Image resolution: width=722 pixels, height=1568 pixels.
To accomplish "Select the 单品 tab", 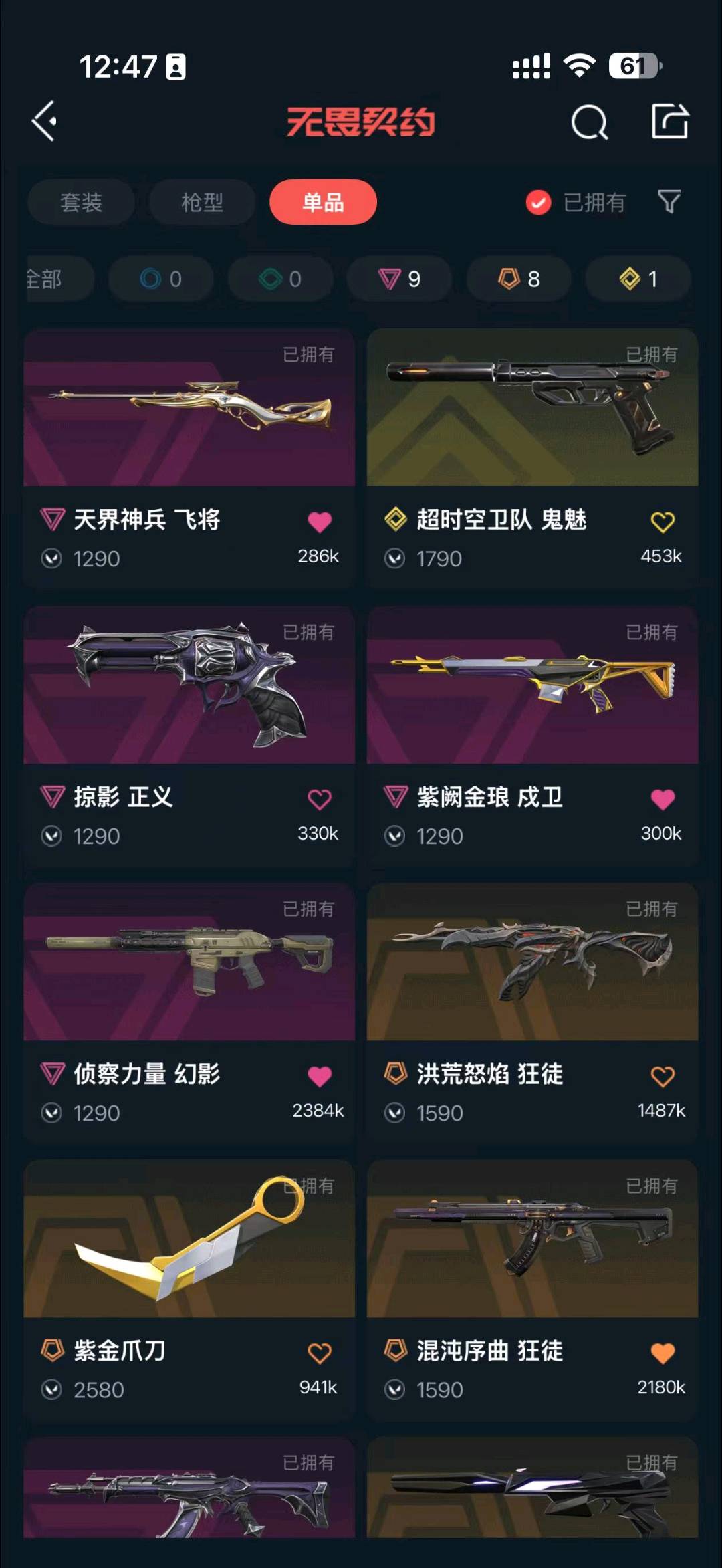I will point(323,202).
